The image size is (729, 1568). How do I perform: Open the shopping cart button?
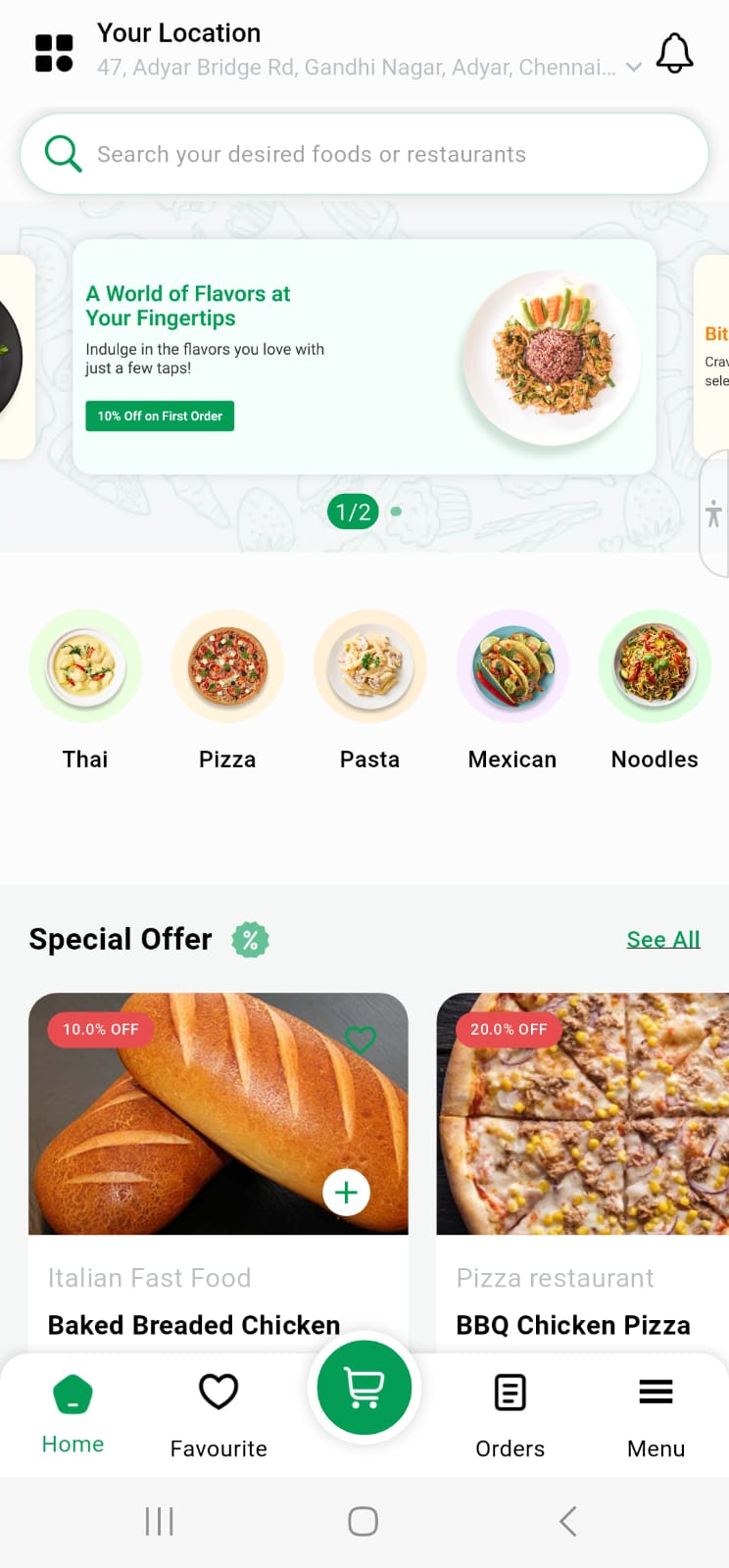pos(364,1388)
